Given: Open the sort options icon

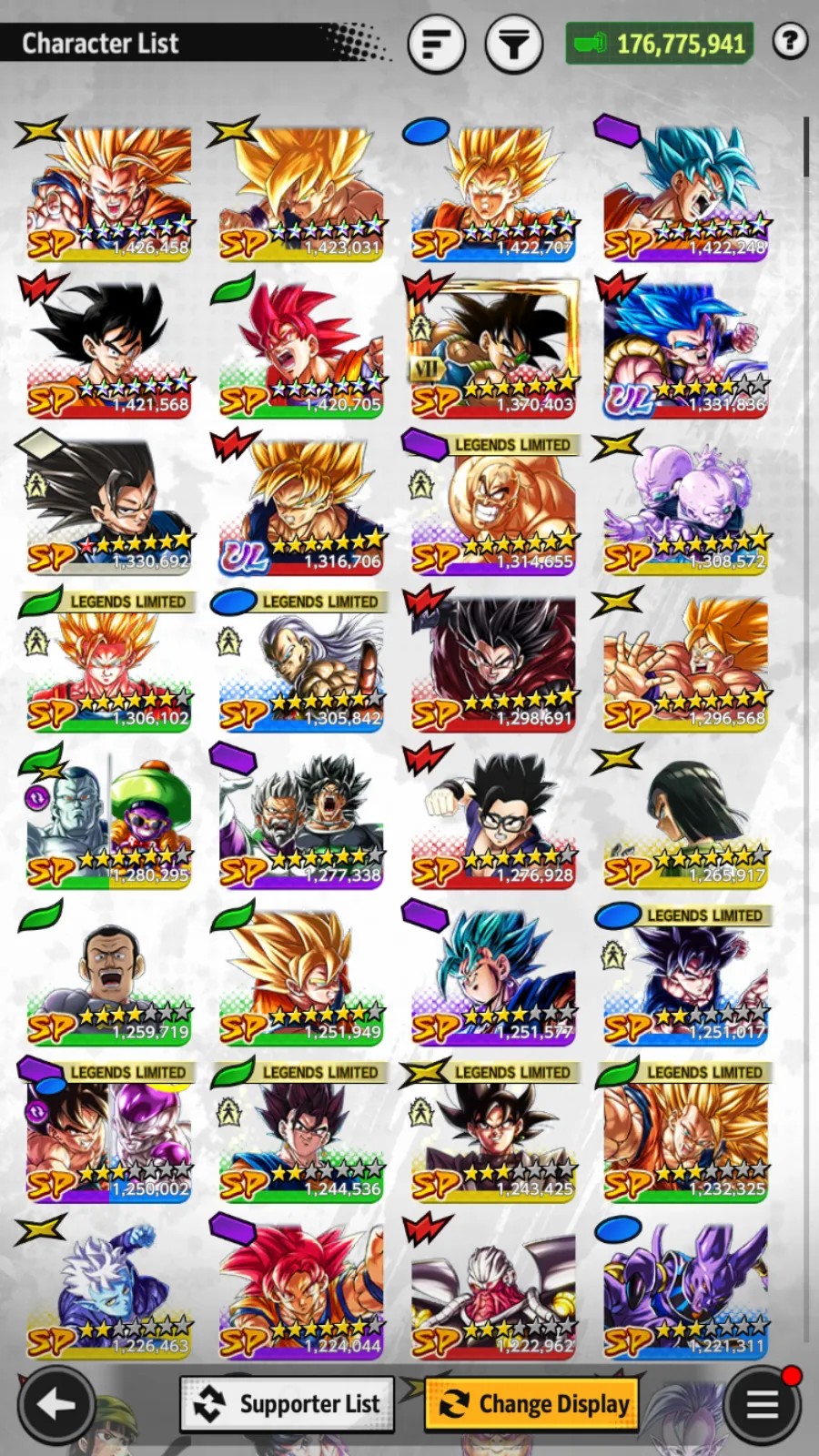Looking at the screenshot, I should click(437, 43).
